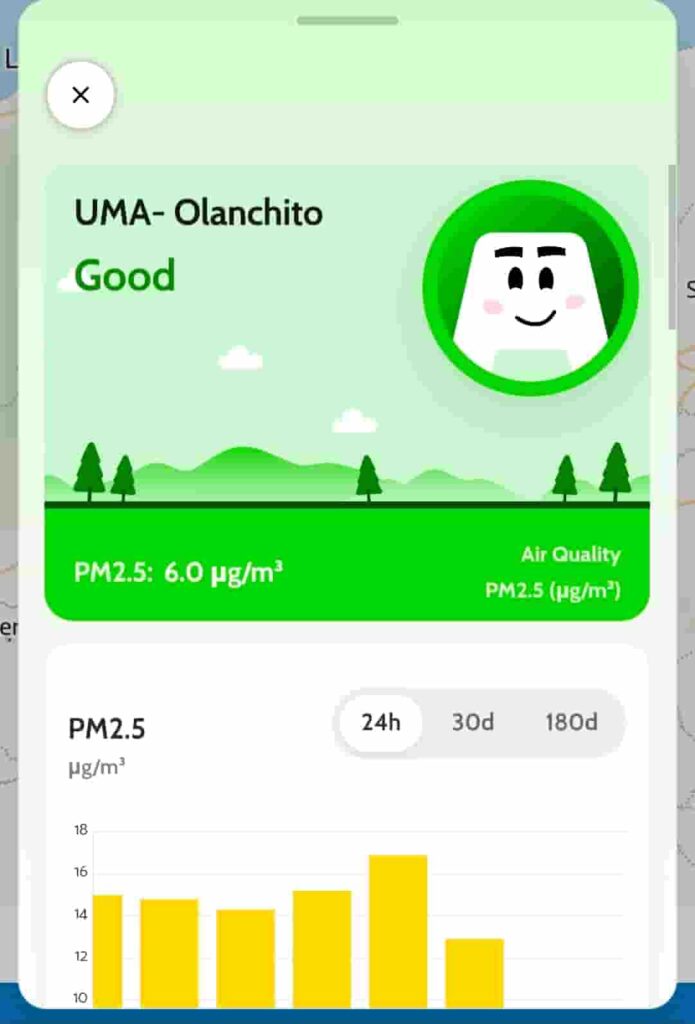Show the 180d PM2.5 history

(x=571, y=722)
